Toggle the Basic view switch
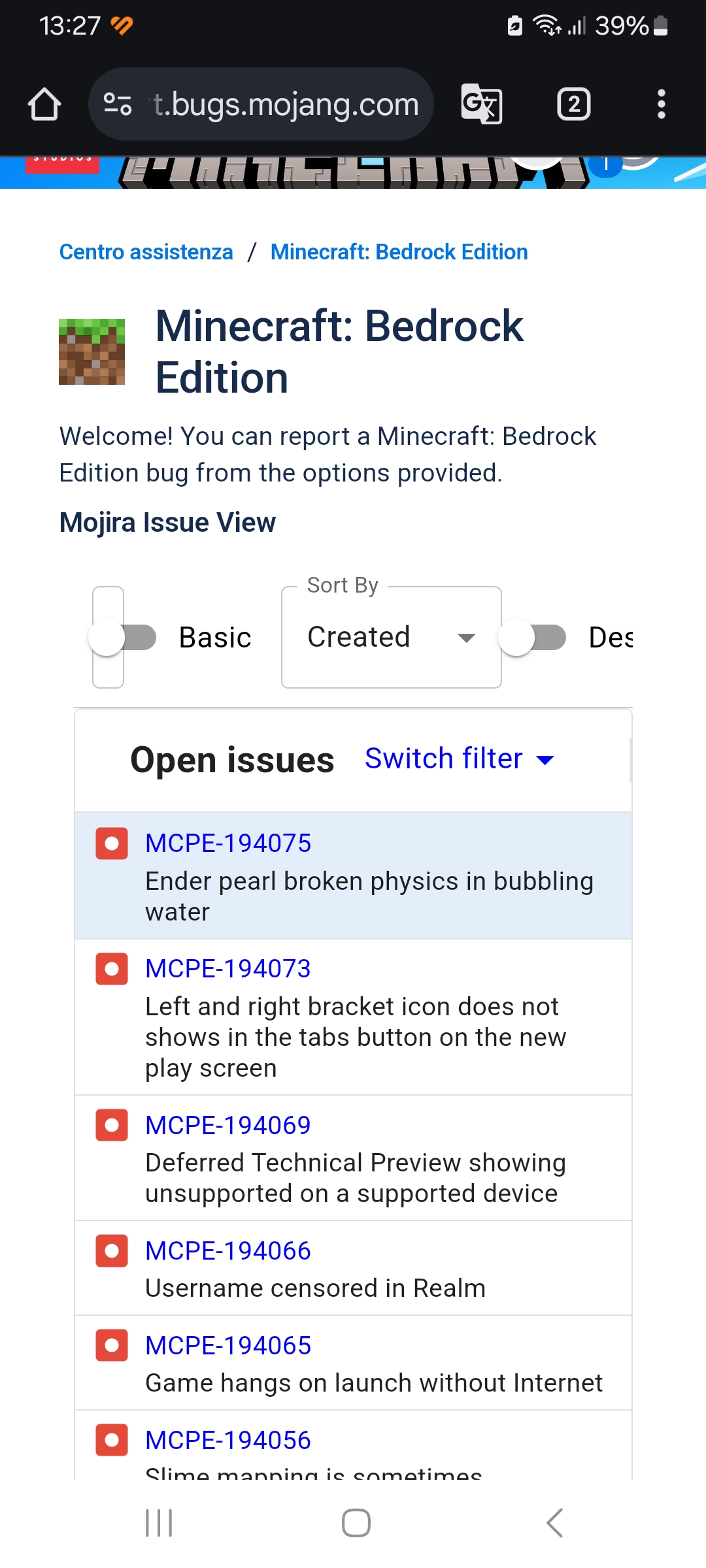Viewport: 706px width, 1568px height. coord(123,638)
